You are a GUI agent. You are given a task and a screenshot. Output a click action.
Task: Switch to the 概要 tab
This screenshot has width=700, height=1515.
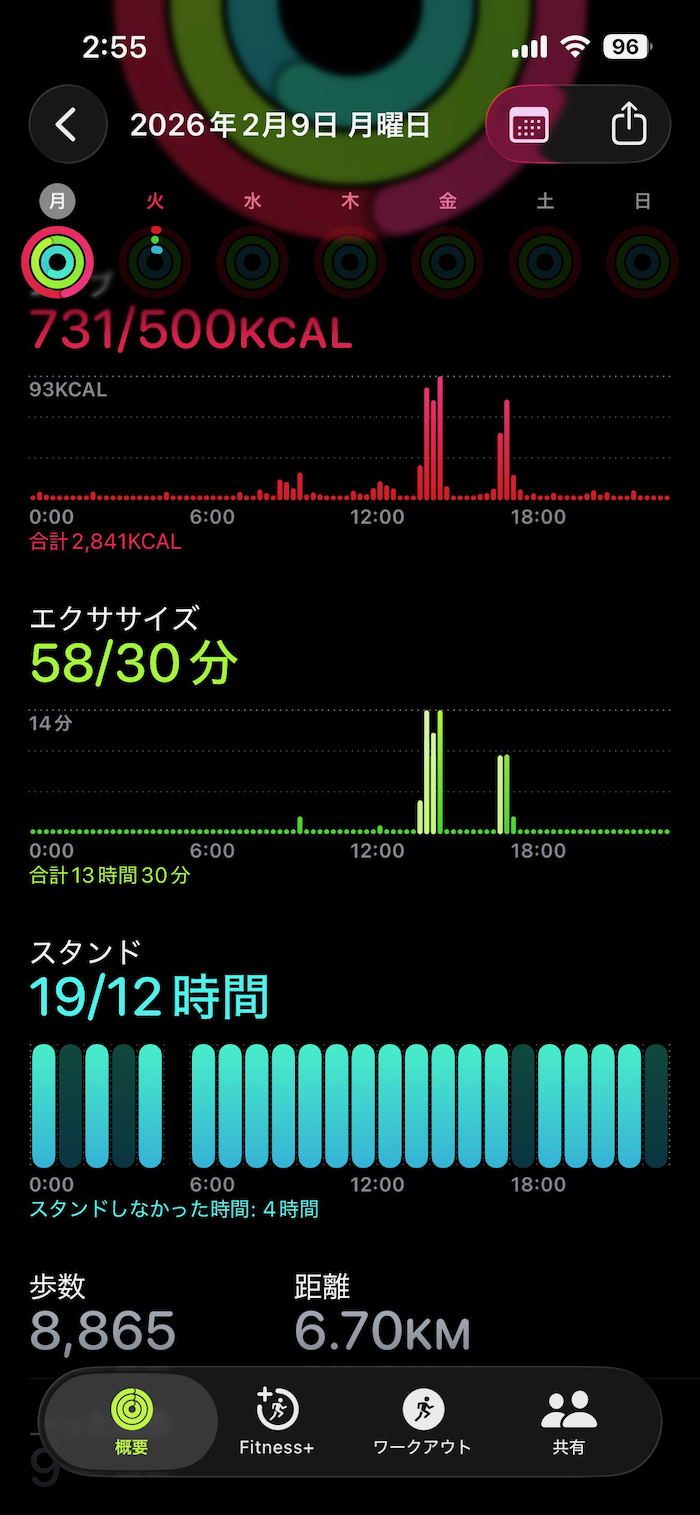tap(131, 1421)
